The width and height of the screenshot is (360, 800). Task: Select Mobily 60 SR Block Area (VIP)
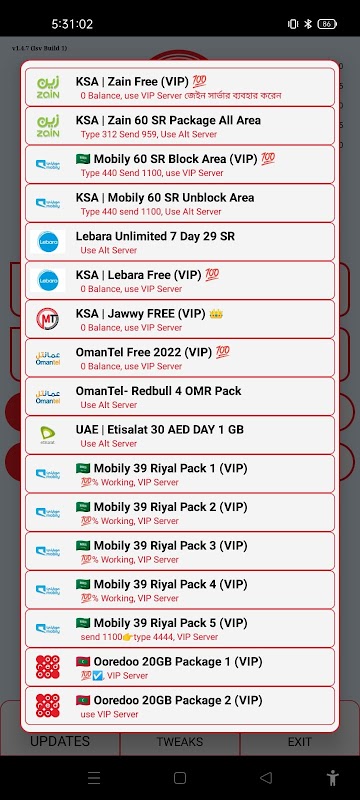[180, 164]
